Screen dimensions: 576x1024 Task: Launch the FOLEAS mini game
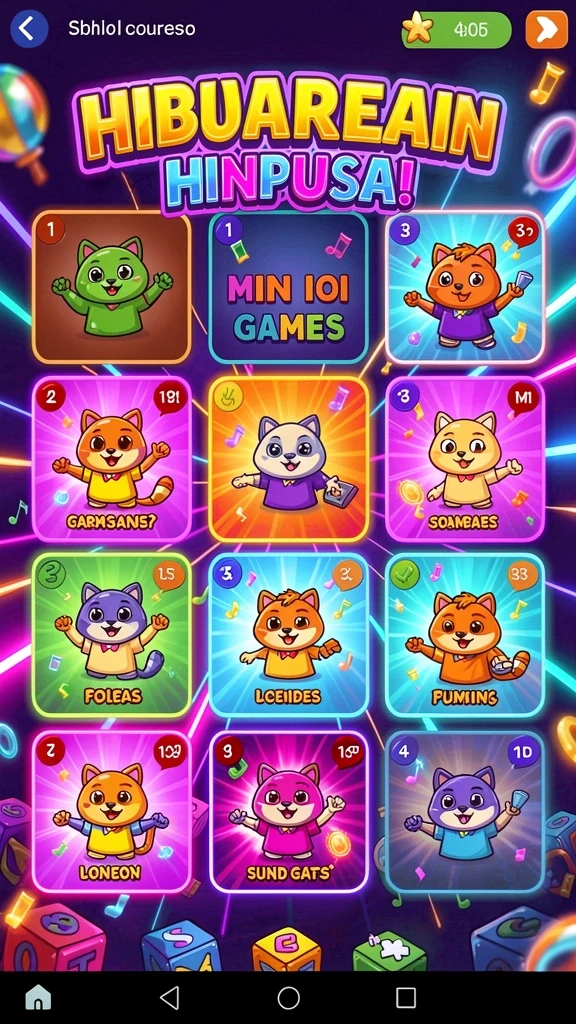(112, 635)
